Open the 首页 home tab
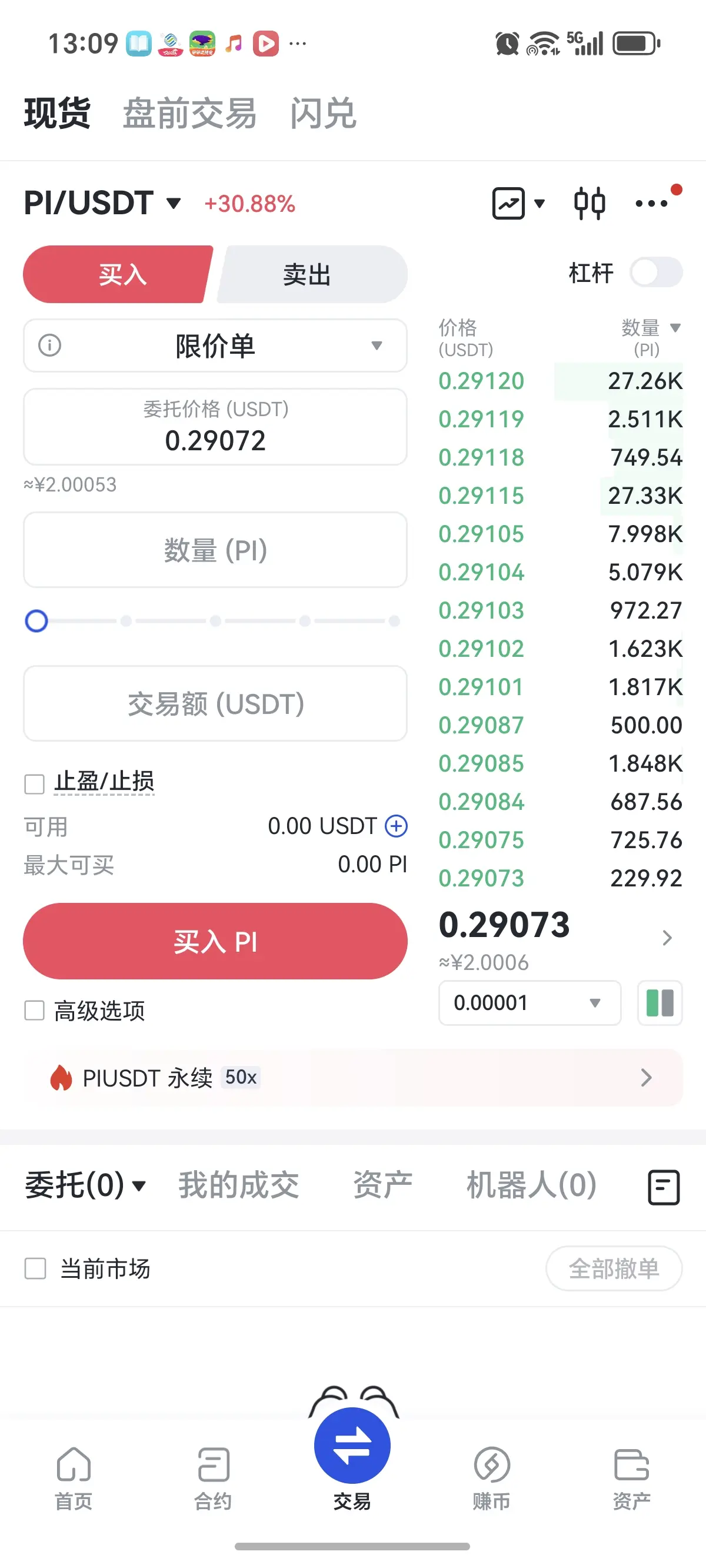The width and height of the screenshot is (706, 1568). pos(74,1476)
